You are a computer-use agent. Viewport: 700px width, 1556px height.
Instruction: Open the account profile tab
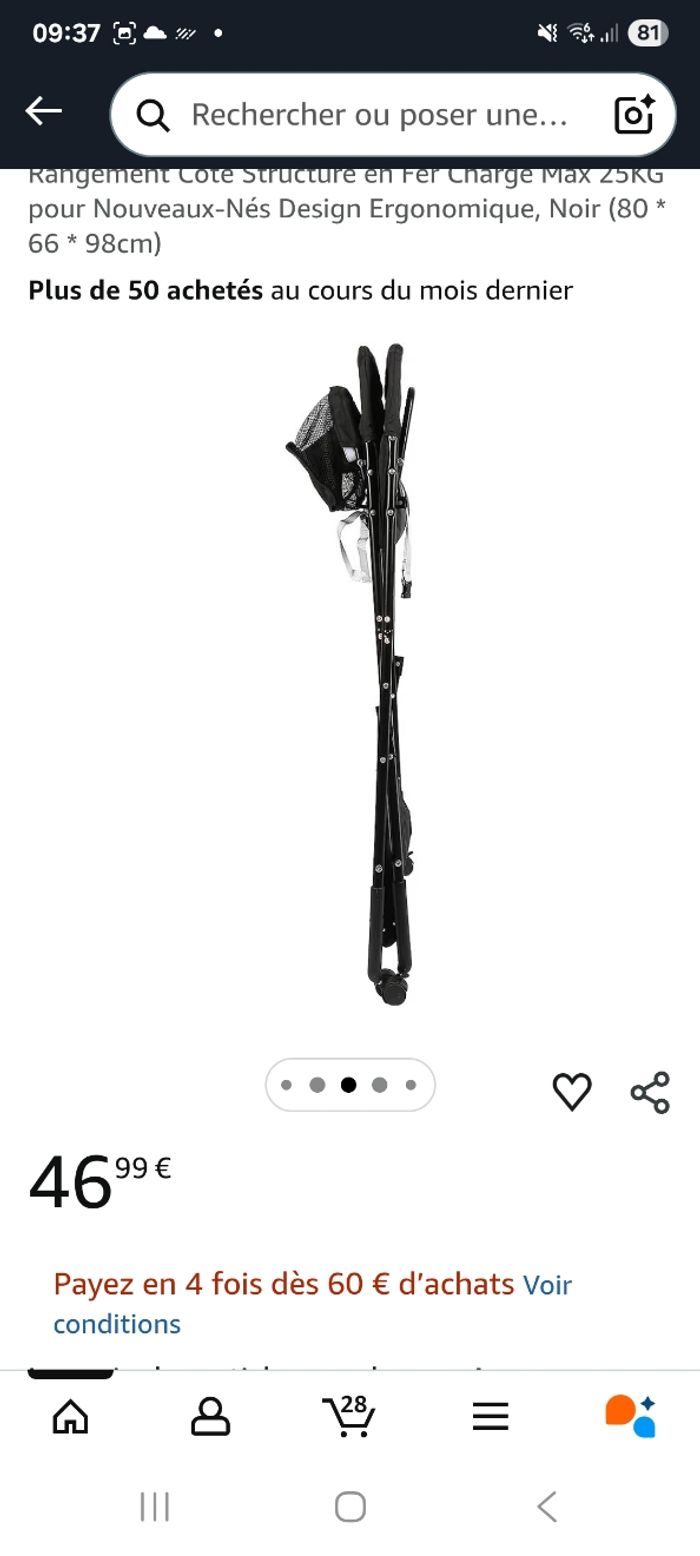tap(210, 1416)
